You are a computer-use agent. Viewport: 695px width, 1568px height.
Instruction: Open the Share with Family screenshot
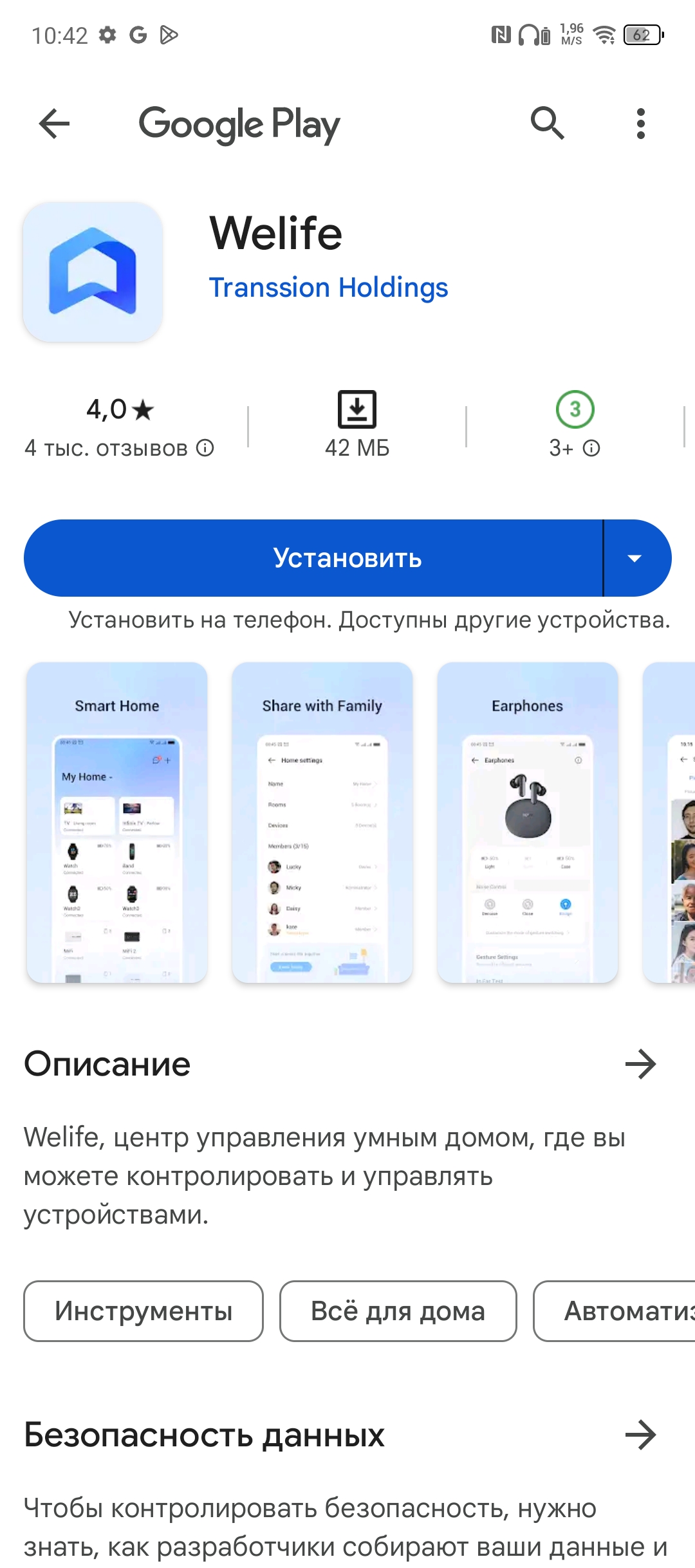322,822
